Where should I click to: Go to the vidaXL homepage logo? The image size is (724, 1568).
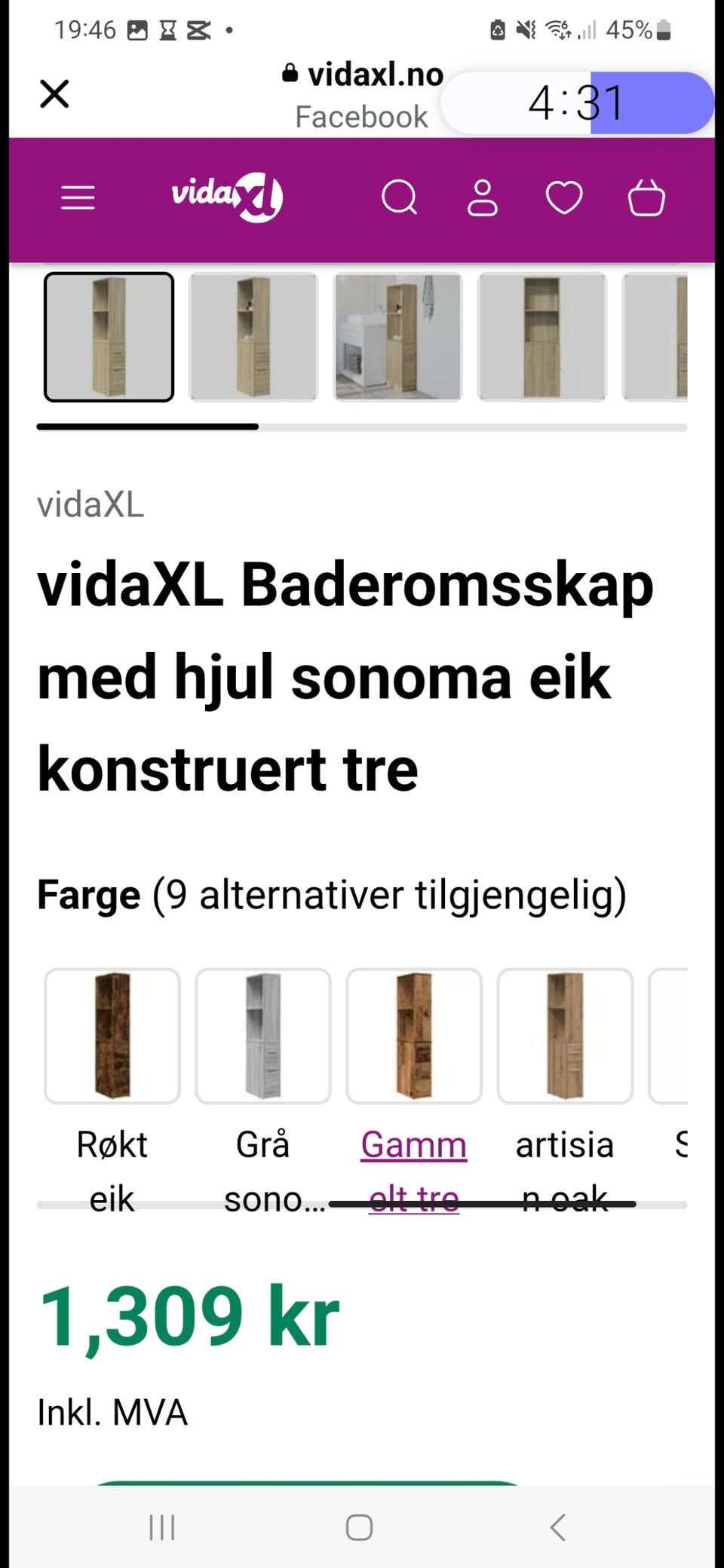point(227,197)
